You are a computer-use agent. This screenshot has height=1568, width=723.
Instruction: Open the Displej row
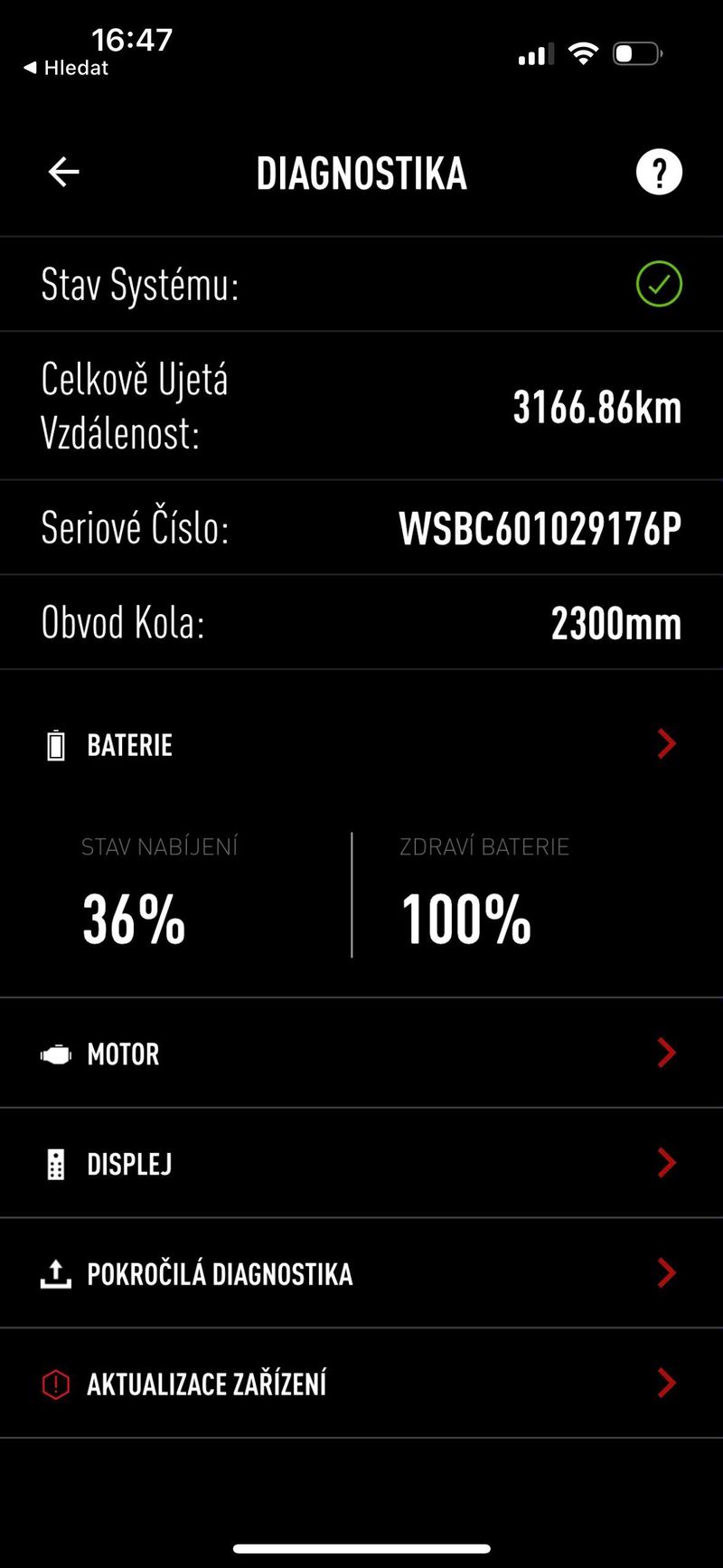click(x=361, y=1164)
